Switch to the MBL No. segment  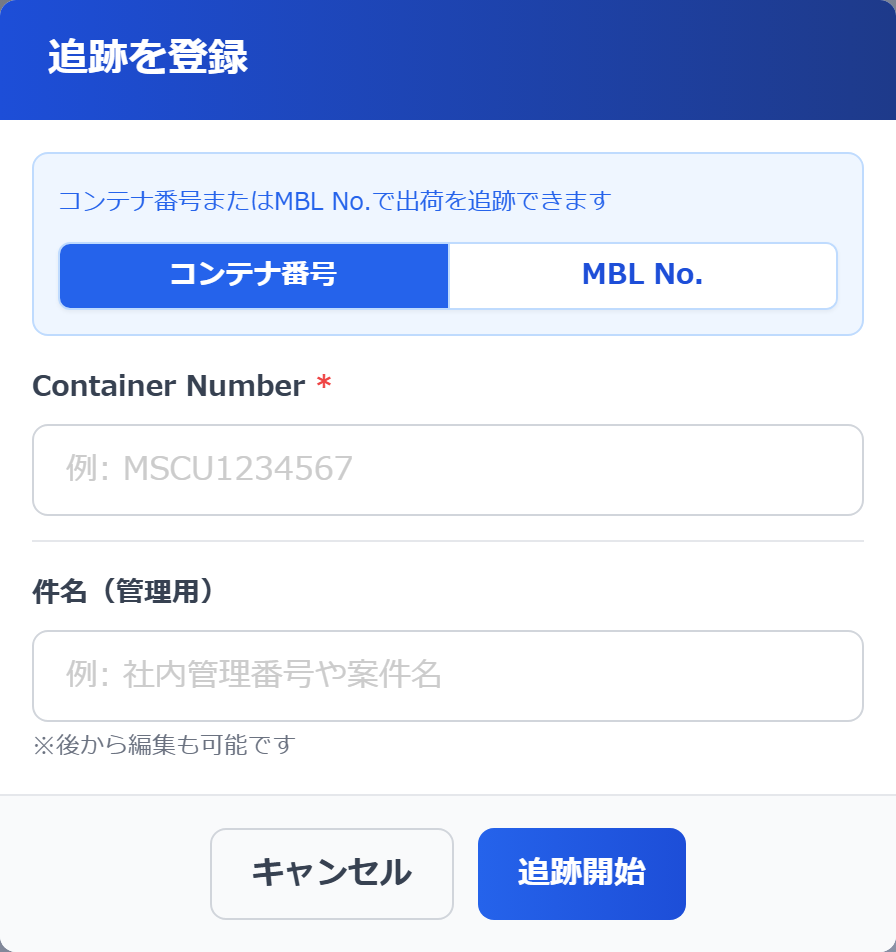[x=642, y=276]
